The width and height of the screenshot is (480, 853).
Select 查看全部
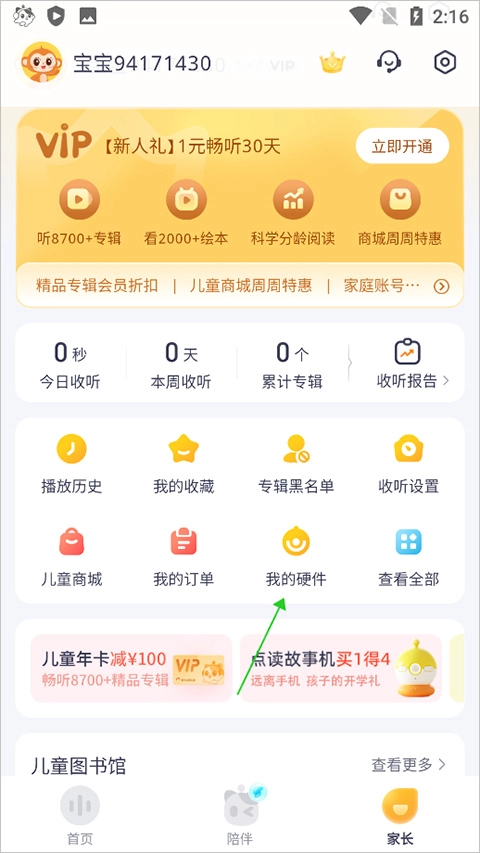click(408, 557)
